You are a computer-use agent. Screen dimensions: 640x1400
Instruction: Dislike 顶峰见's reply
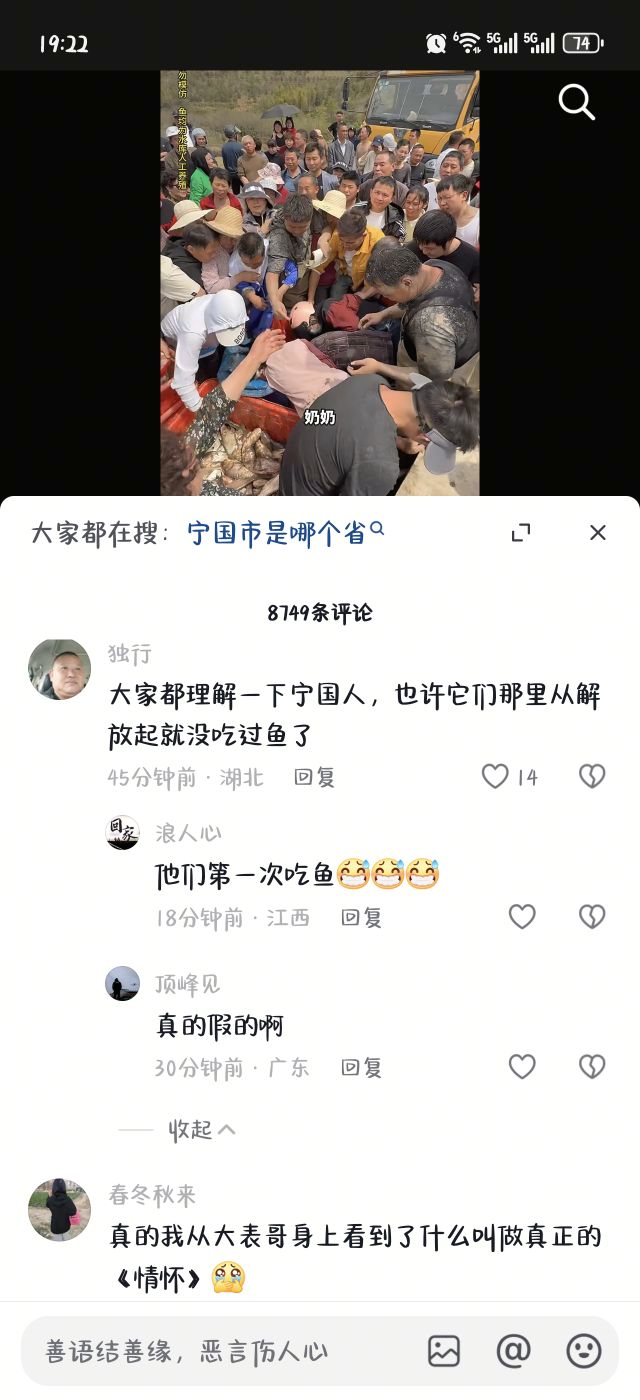tap(592, 1067)
